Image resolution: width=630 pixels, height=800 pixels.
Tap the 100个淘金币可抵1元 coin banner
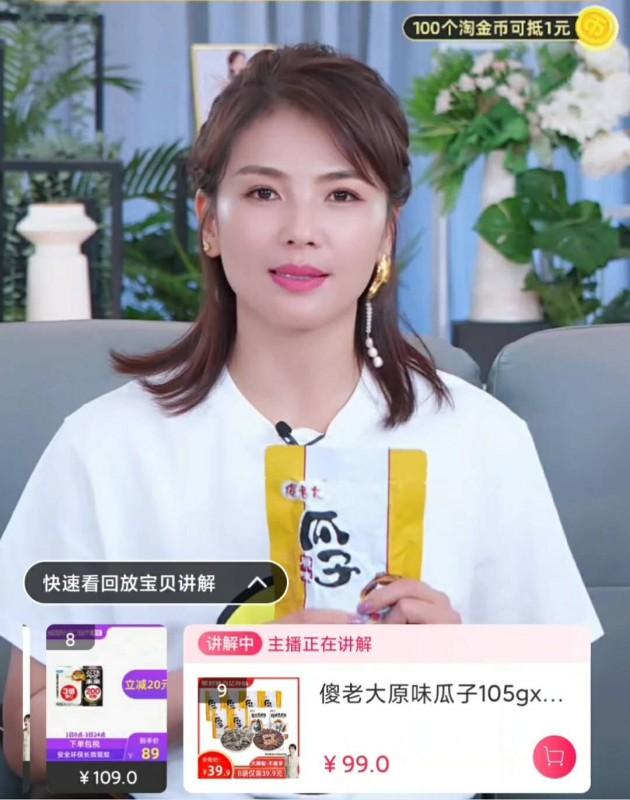coord(508,26)
